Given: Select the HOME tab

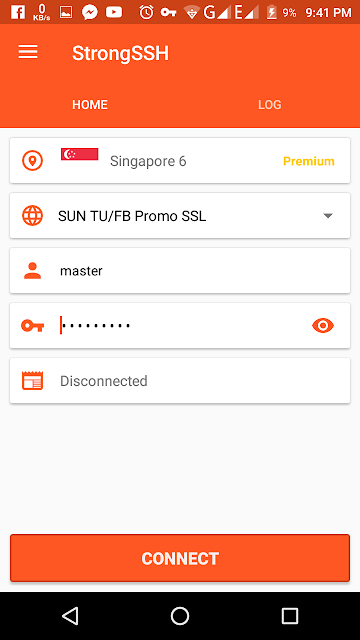Looking at the screenshot, I should [90, 104].
